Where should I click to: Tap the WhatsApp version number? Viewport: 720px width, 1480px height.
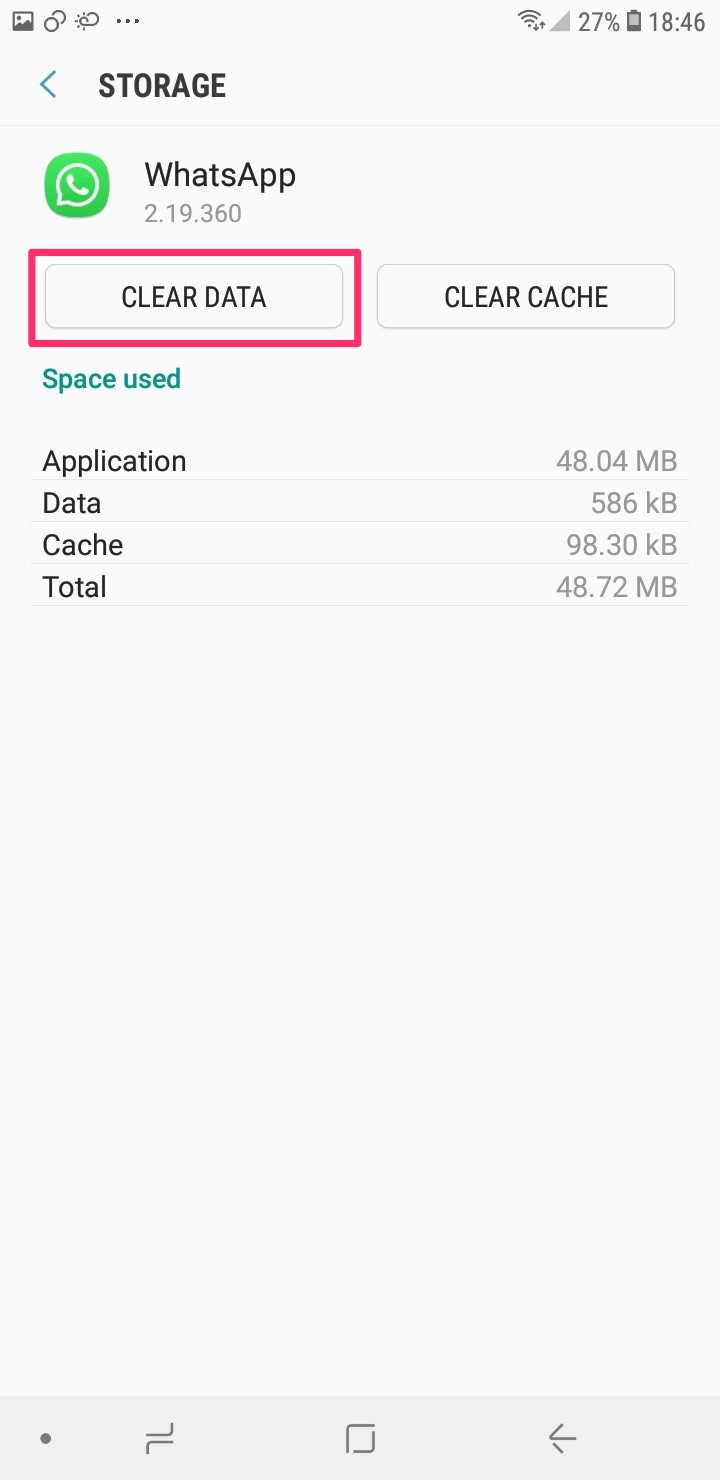(x=193, y=212)
